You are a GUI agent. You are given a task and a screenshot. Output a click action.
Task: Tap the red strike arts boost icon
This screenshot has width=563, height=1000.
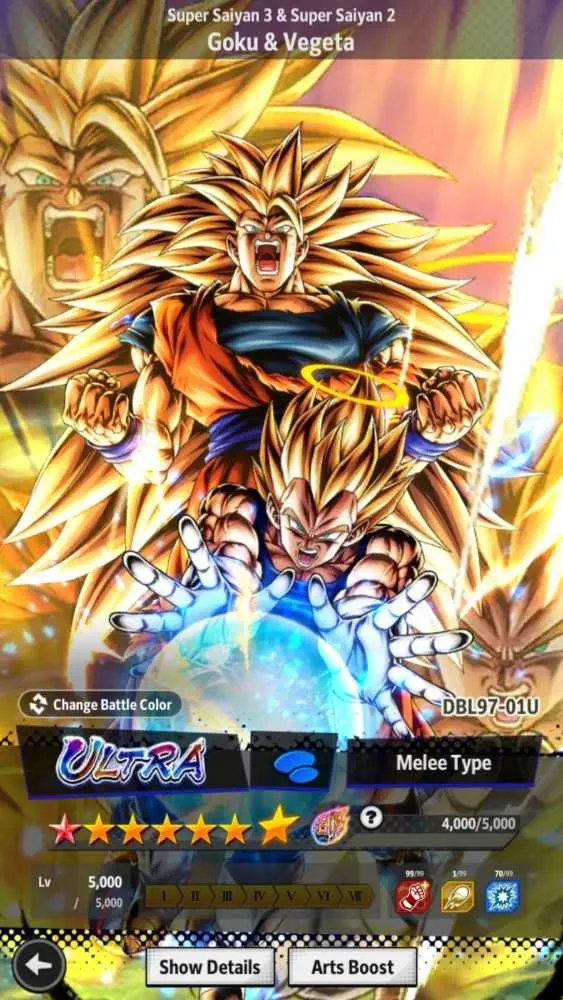[413, 896]
